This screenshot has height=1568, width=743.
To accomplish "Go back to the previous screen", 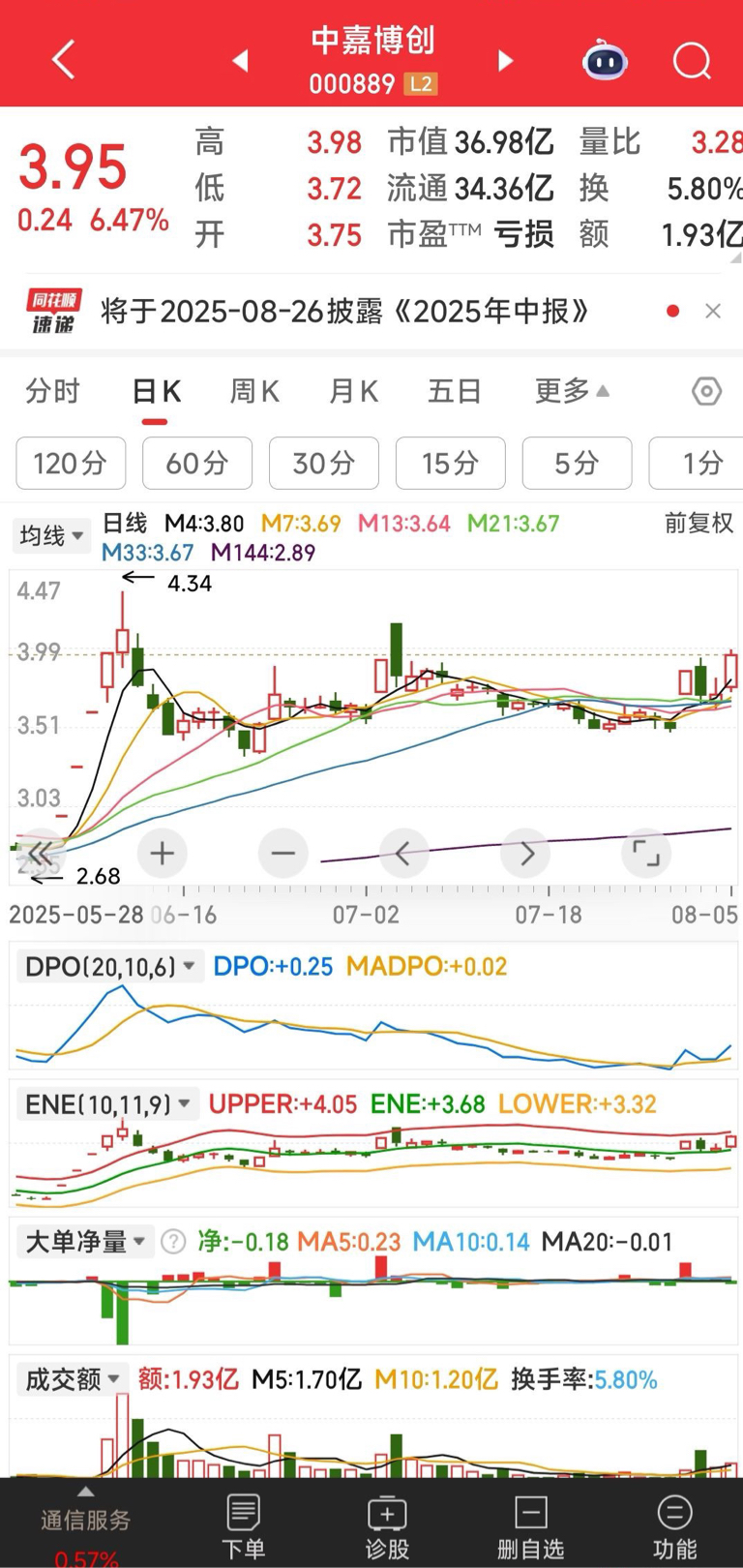I will (64, 60).
